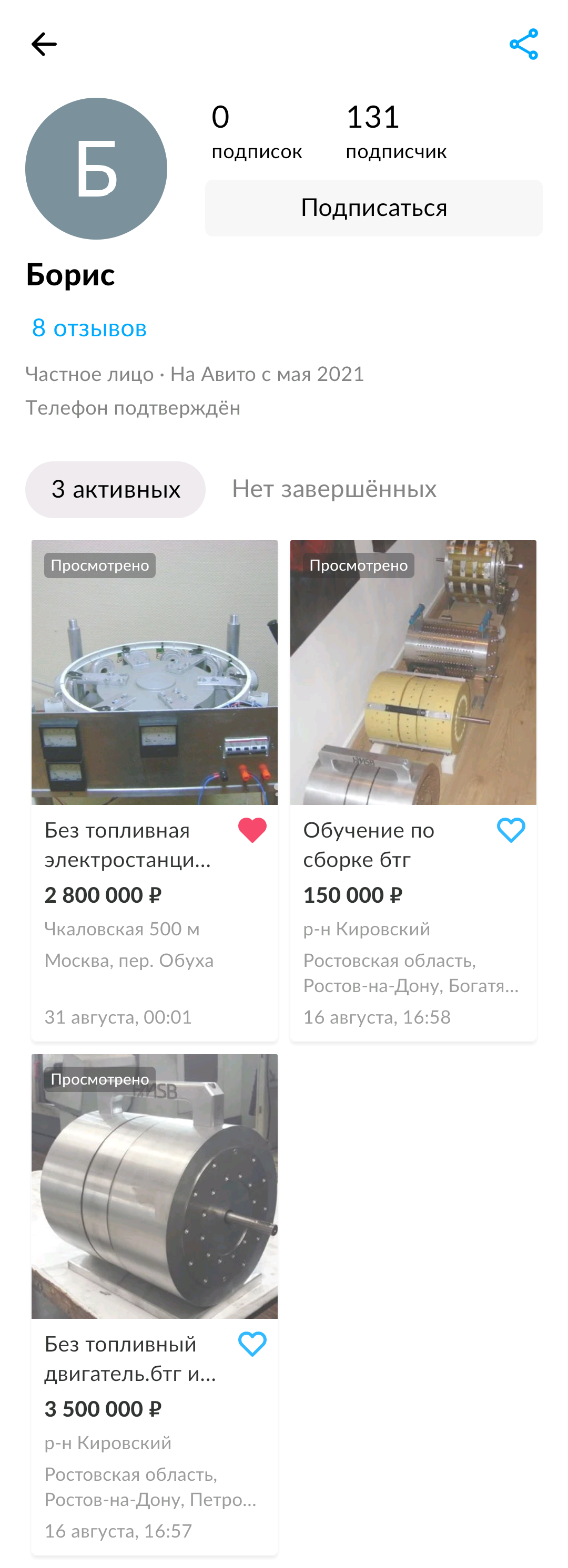This screenshot has height=1568, width=568.
Task: Add Обучение по сборке бтг to favorites
Action: click(511, 830)
